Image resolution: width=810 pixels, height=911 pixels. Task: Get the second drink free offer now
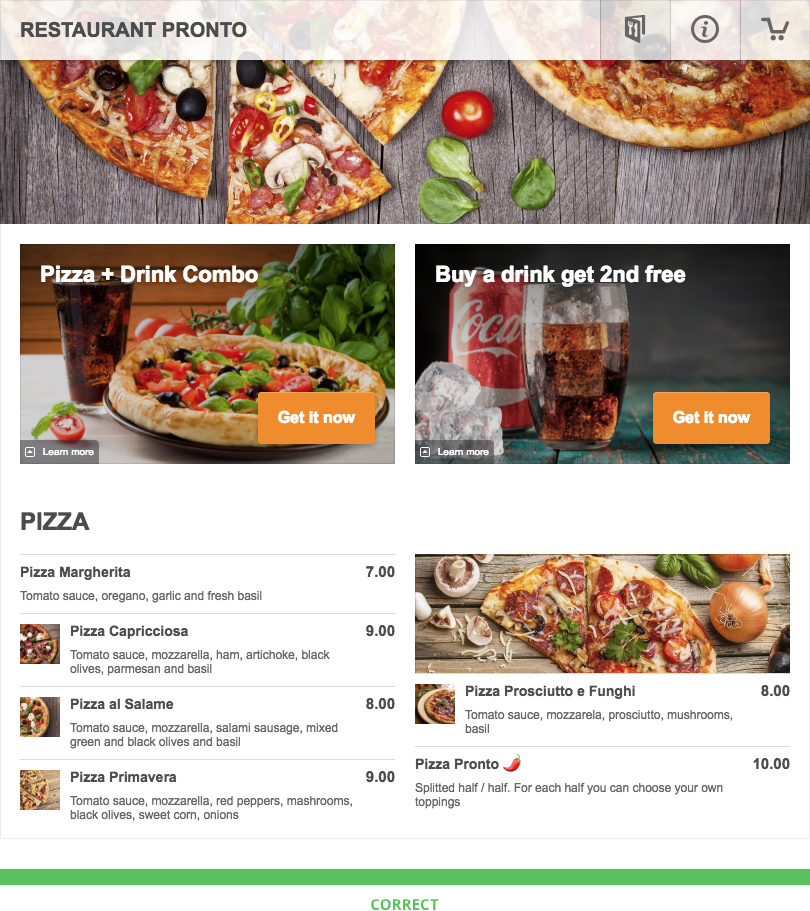point(711,418)
